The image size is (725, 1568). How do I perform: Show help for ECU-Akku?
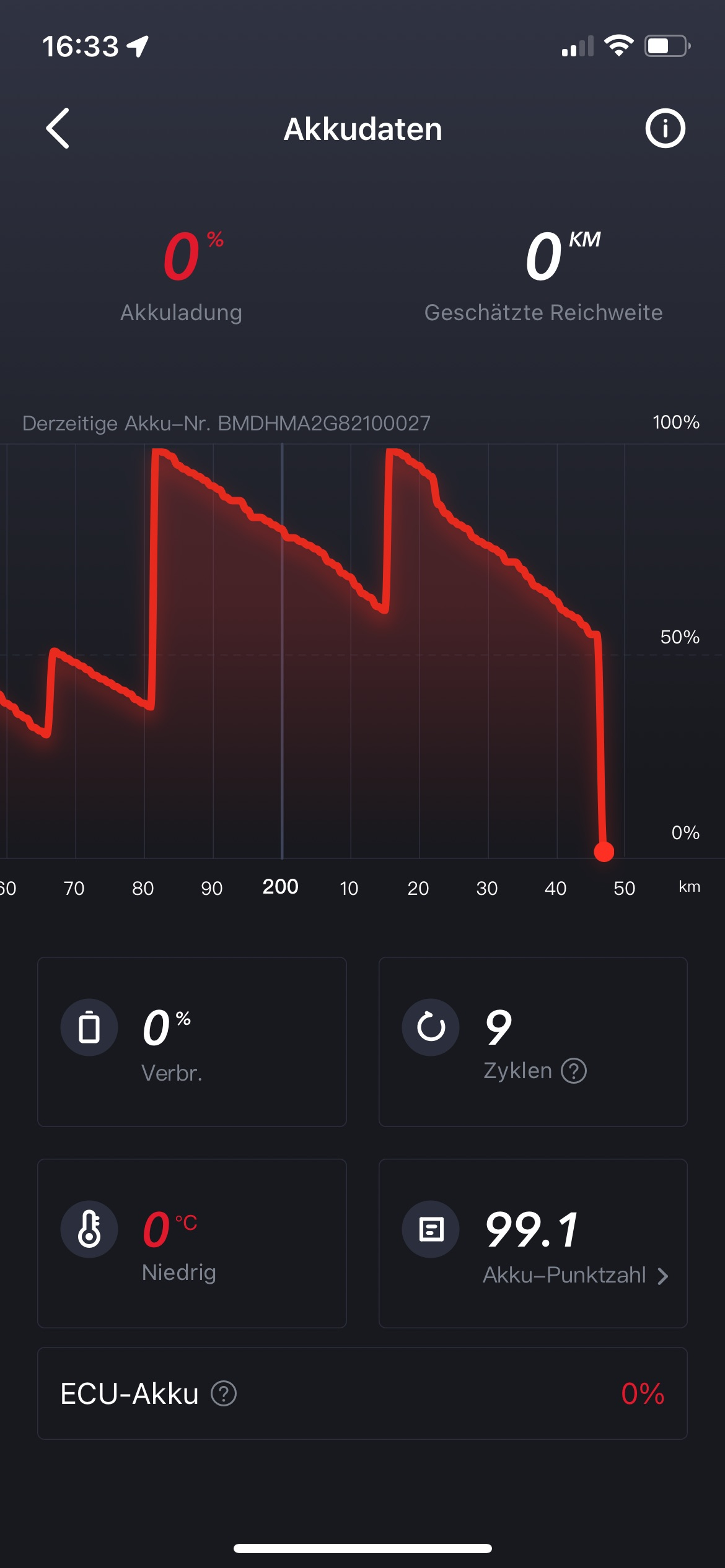click(224, 1394)
